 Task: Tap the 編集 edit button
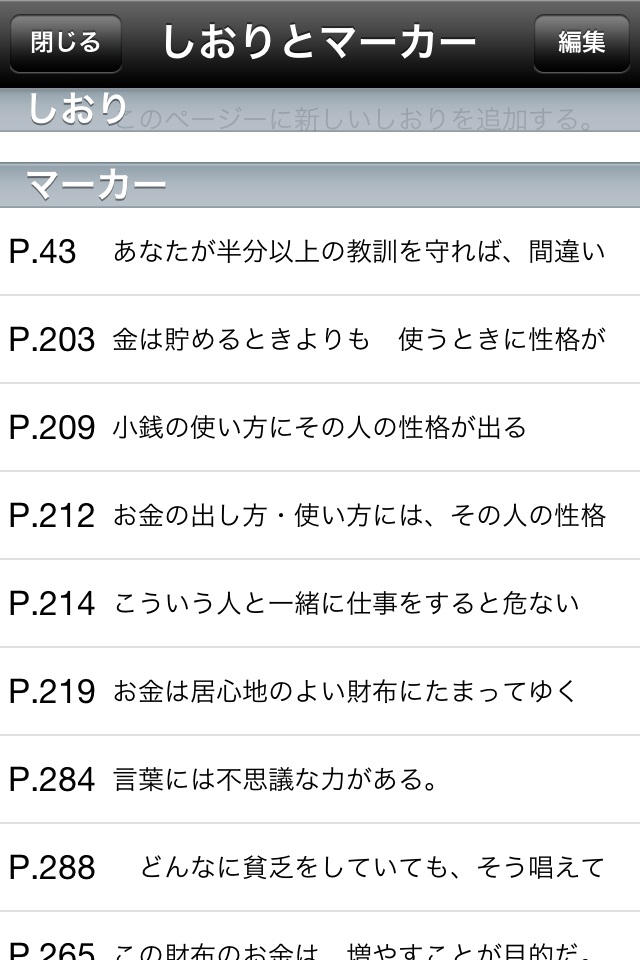[581, 43]
